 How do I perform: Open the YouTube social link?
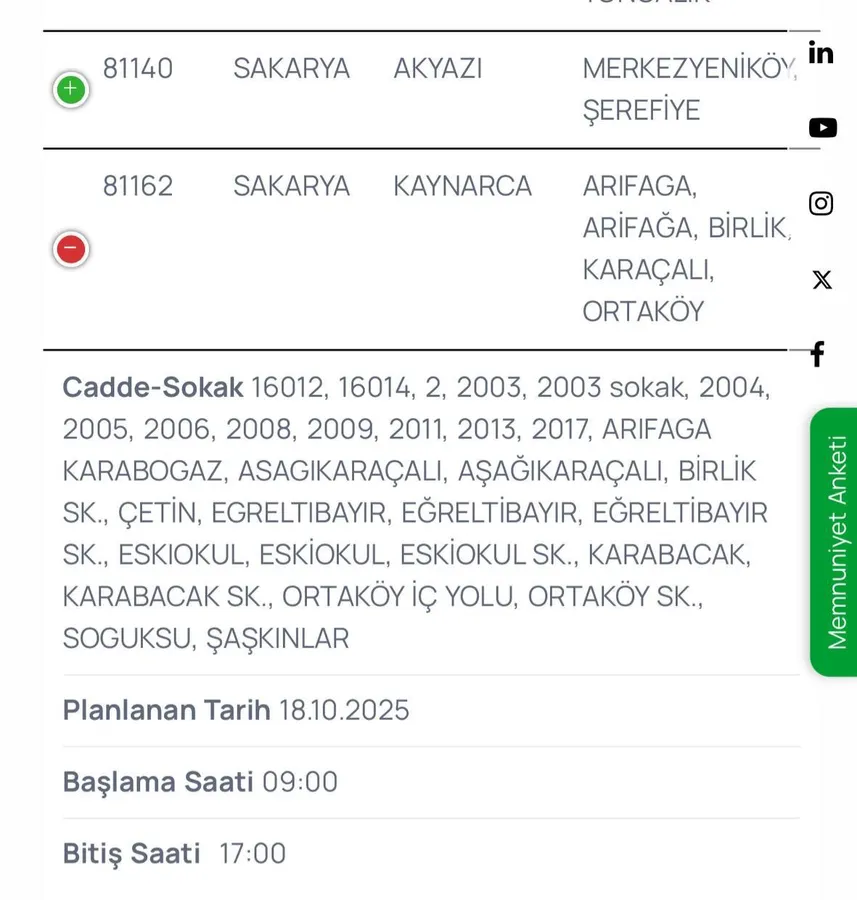pyautogui.click(x=822, y=128)
